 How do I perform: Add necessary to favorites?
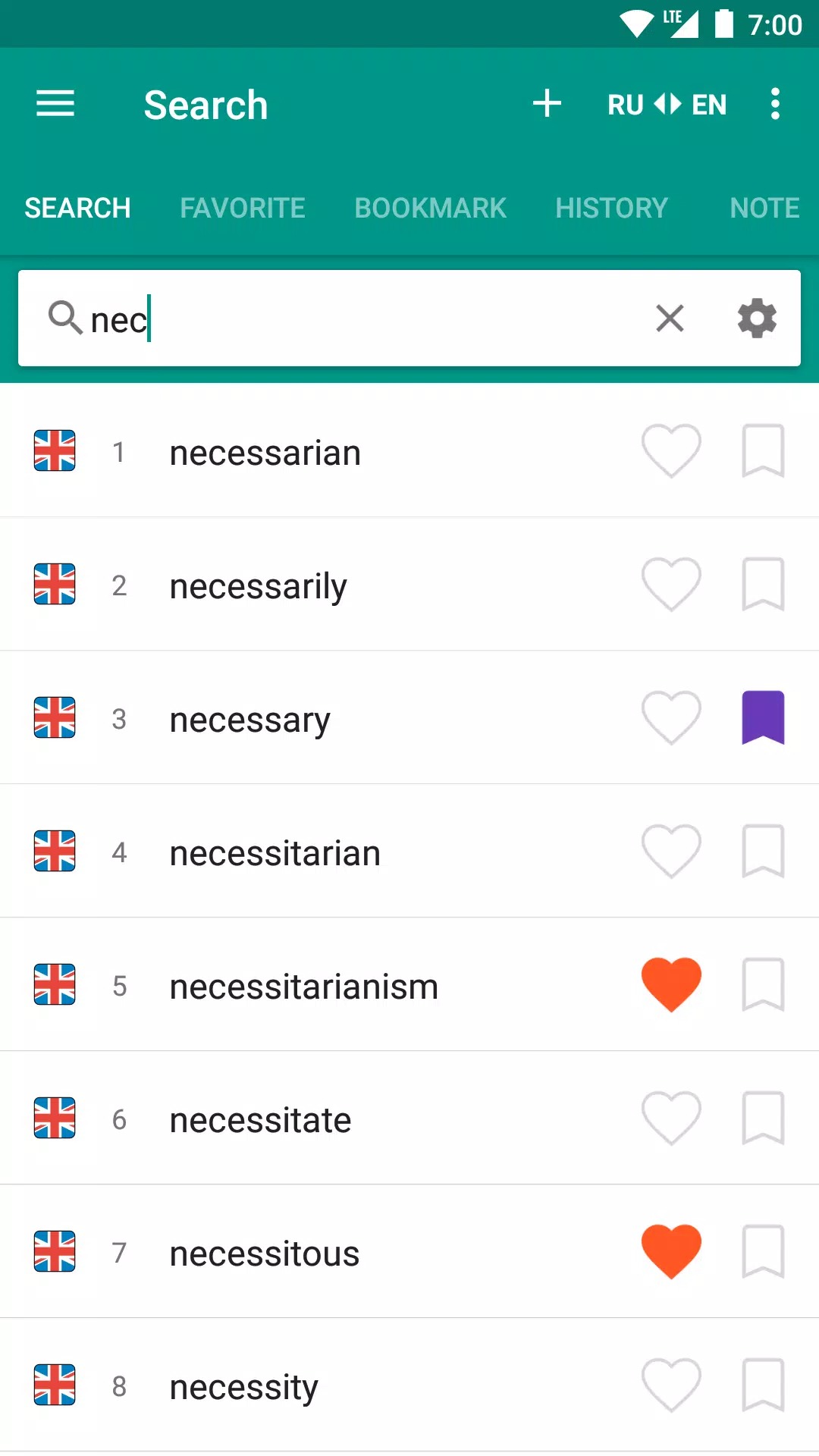click(x=671, y=718)
